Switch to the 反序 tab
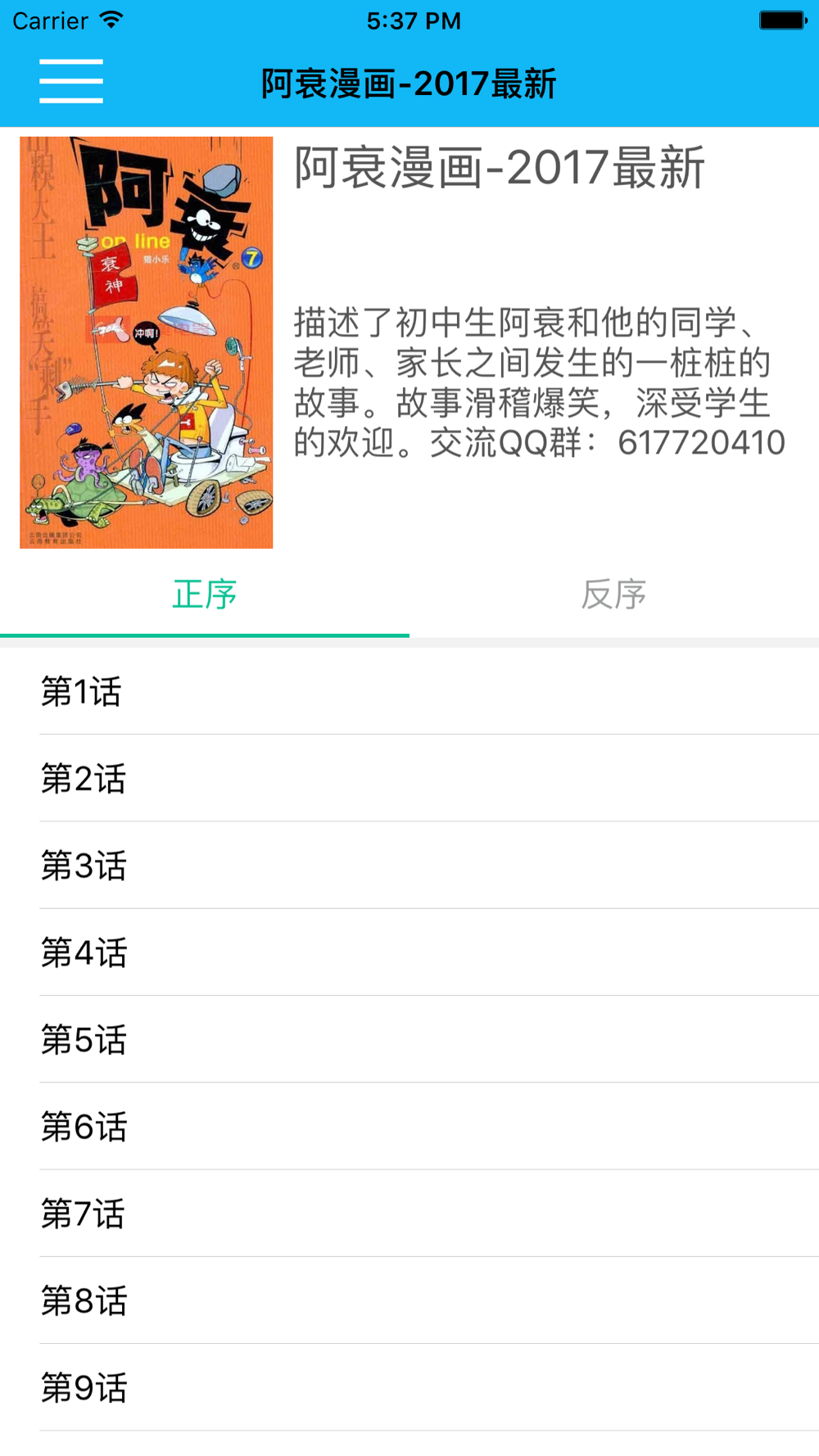 tap(614, 595)
